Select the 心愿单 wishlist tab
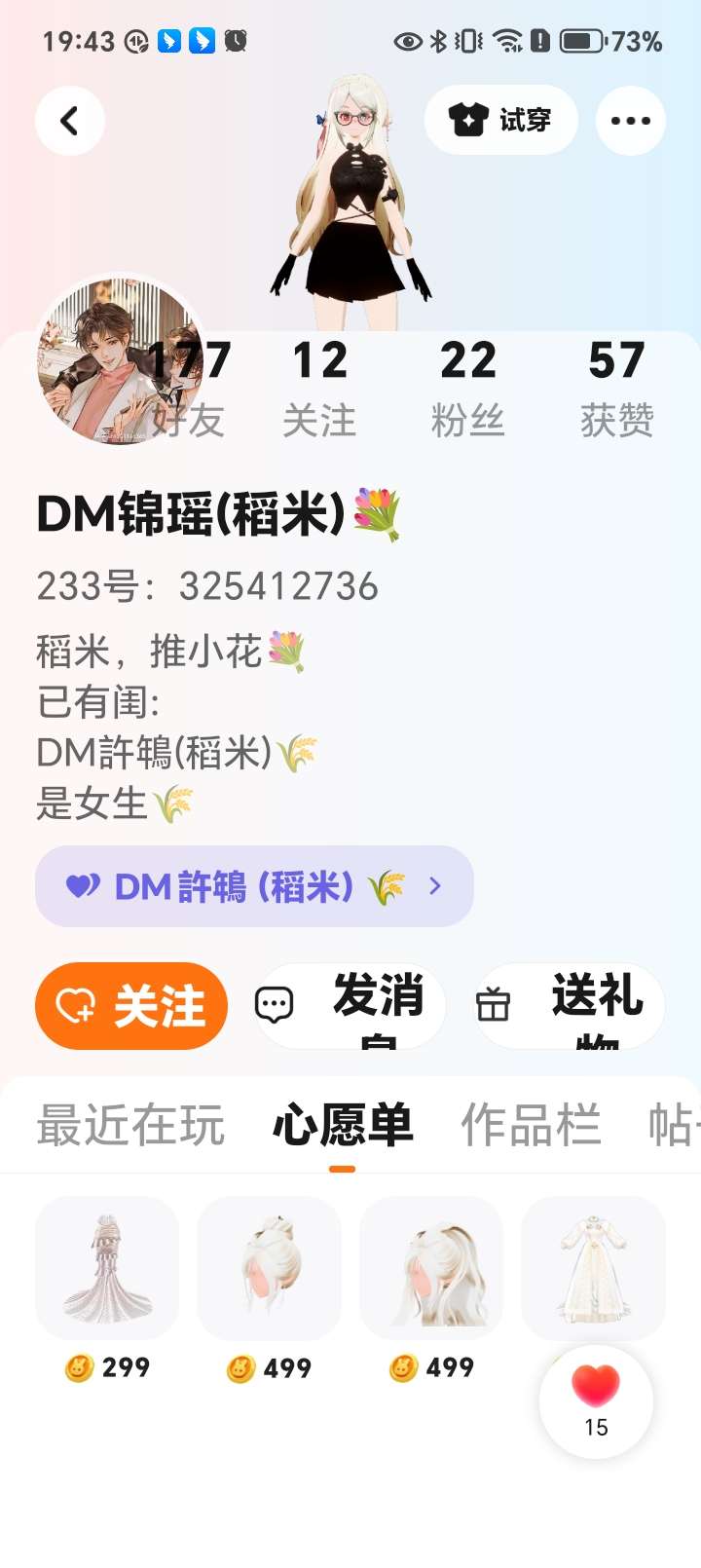Screen dimensions: 701x1568 343,1125
